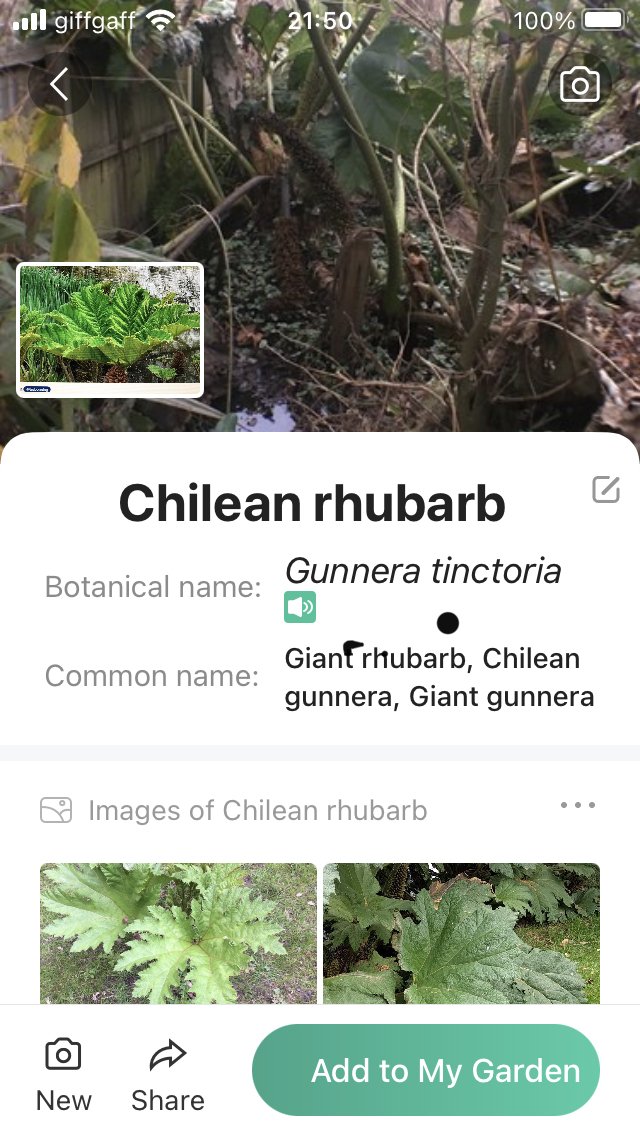This screenshot has height=1136, width=640.
Task: View the first Chilean rhubarb leaf image
Action: point(178,933)
